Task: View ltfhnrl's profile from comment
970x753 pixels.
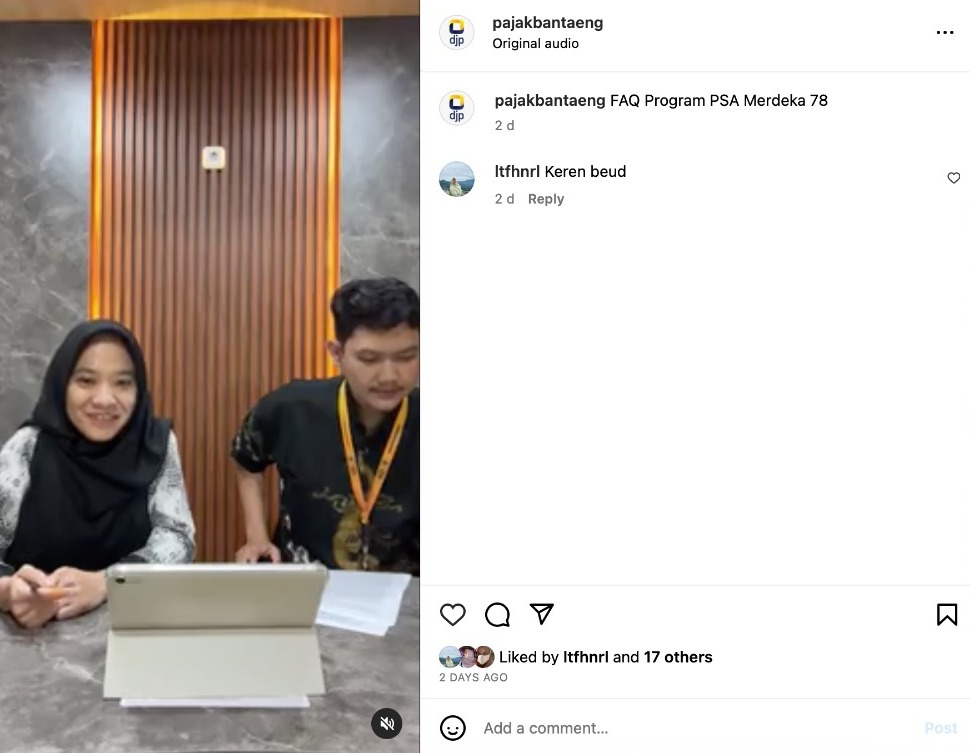Action: click(x=517, y=172)
